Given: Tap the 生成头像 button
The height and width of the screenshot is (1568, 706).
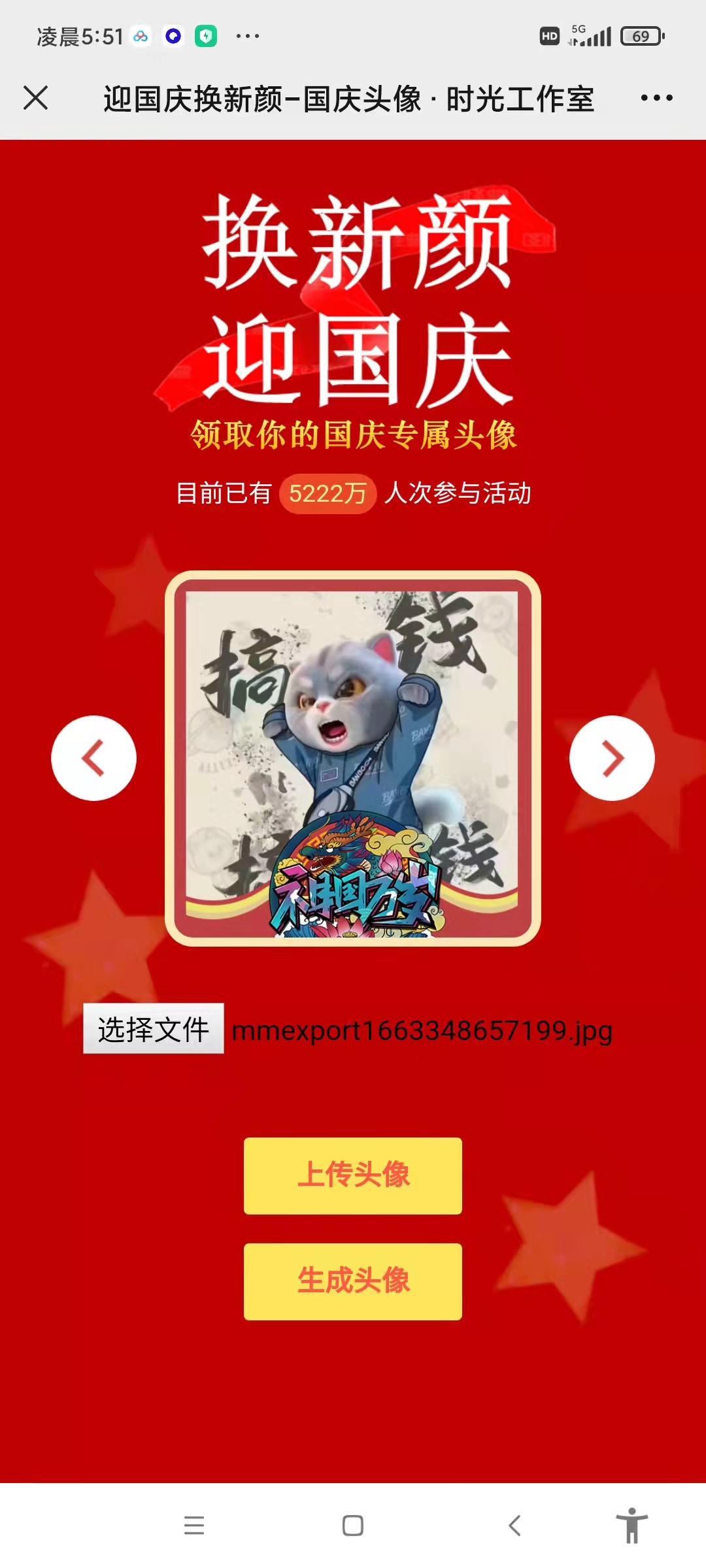Looking at the screenshot, I should click(353, 1281).
